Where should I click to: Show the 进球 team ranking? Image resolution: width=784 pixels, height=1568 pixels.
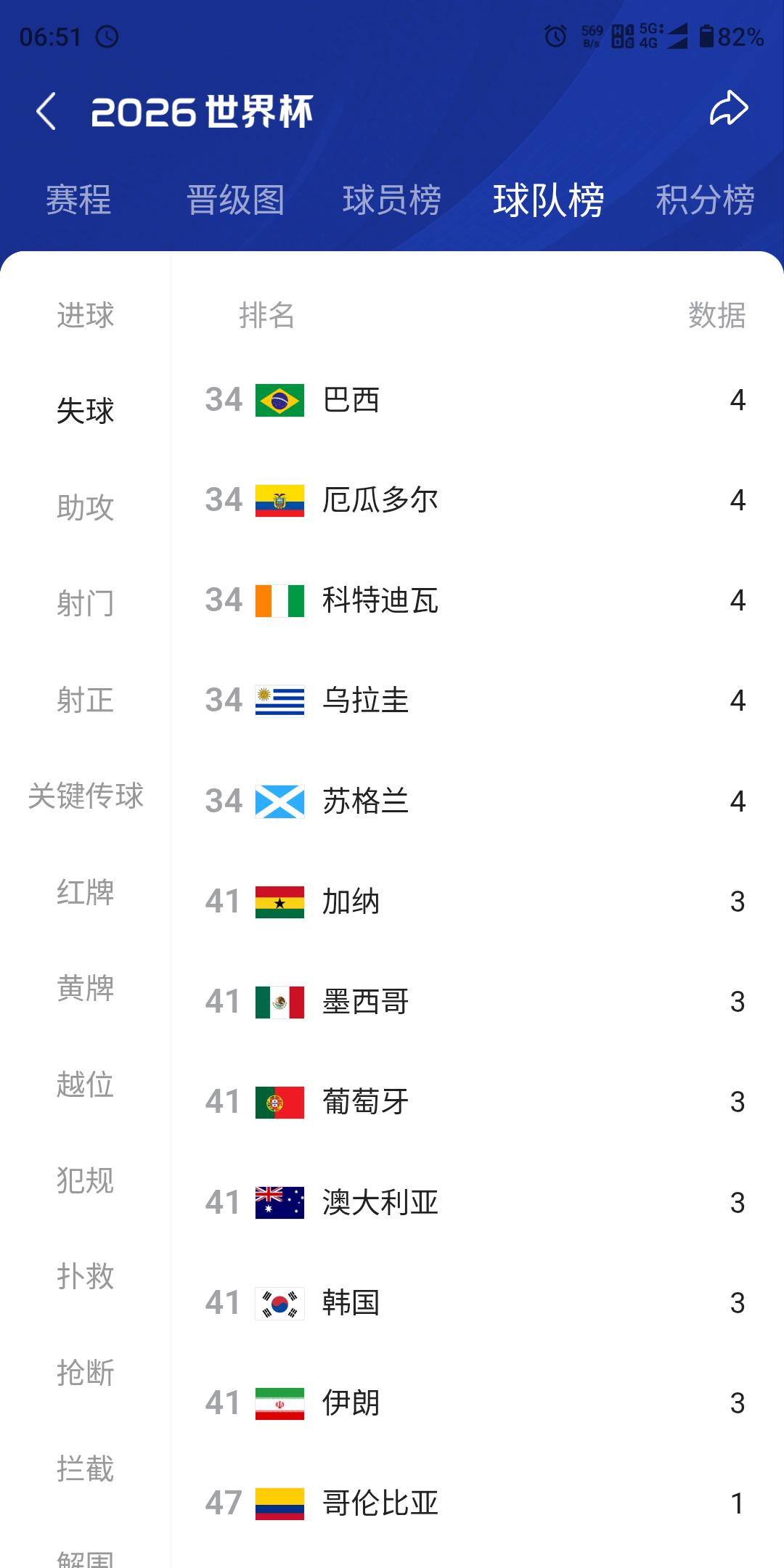(x=86, y=315)
